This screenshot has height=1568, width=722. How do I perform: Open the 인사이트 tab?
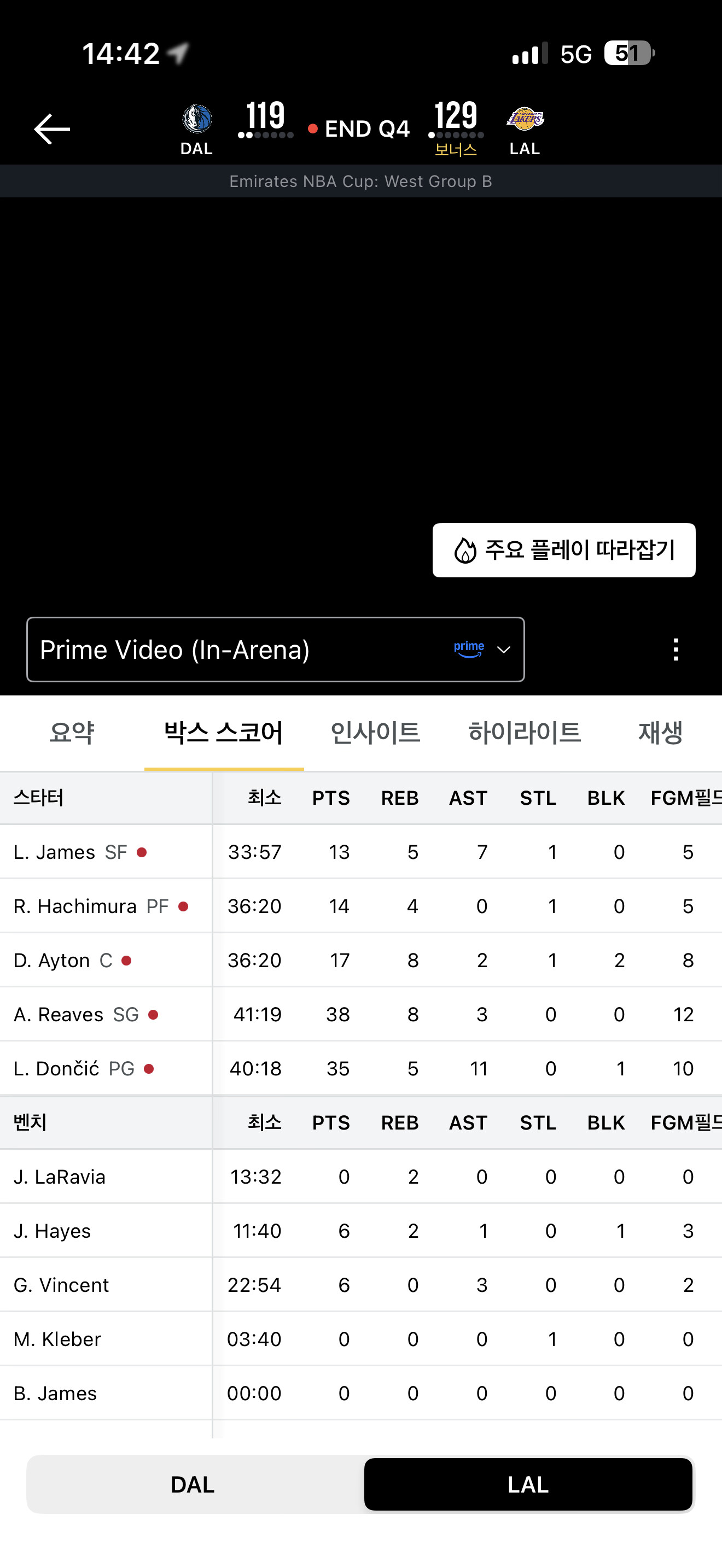click(375, 732)
